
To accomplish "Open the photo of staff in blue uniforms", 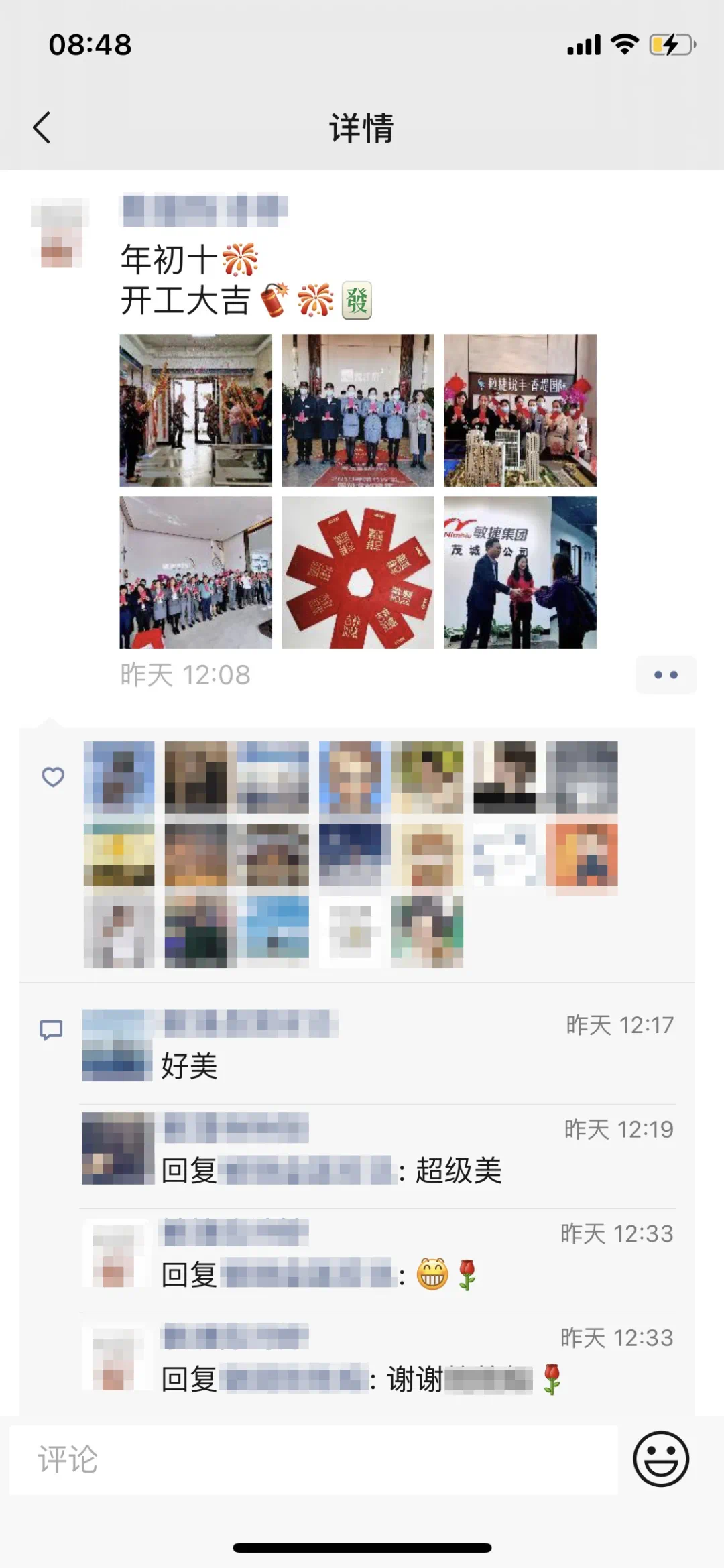I will [x=357, y=410].
